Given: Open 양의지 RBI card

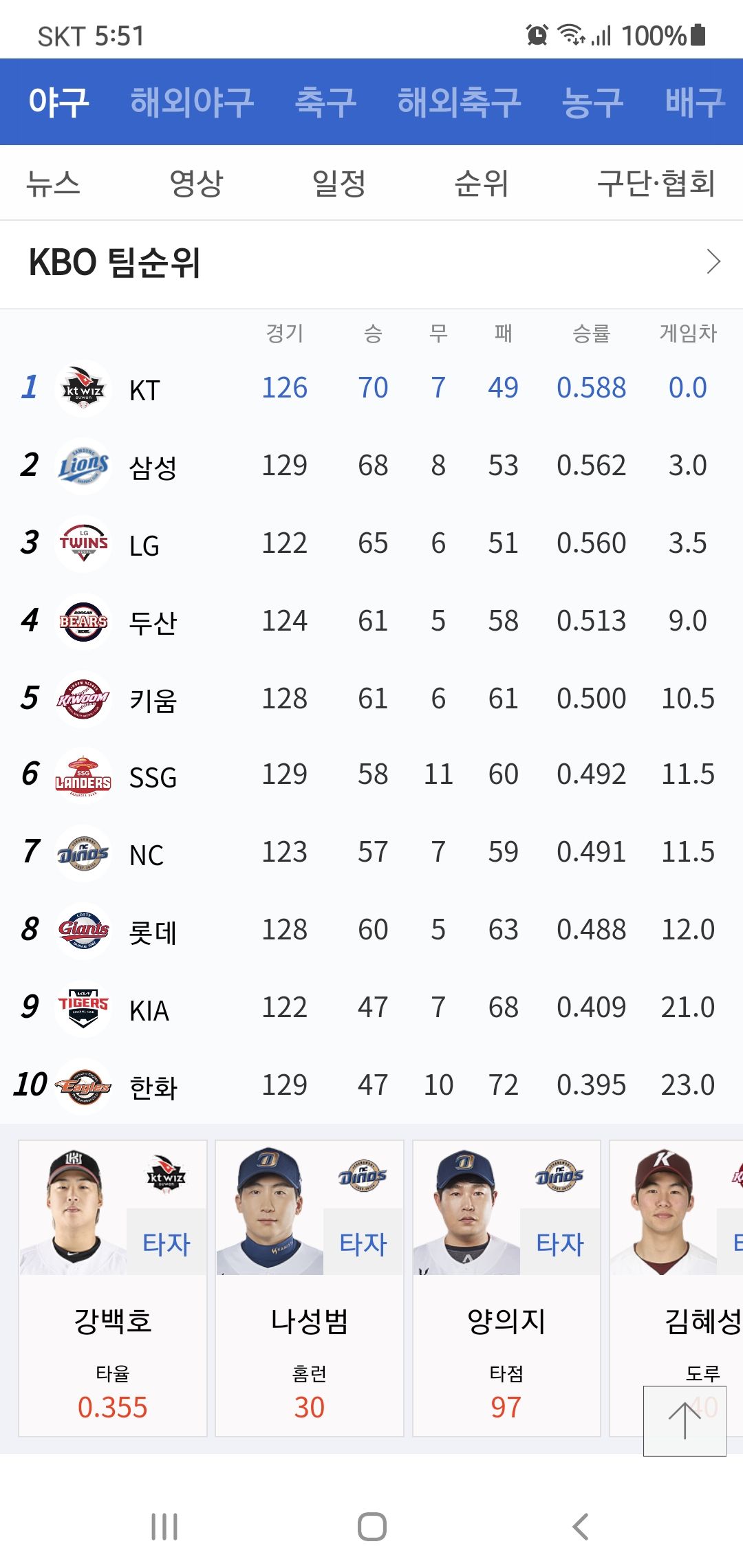Looking at the screenshot, I should (506, 1287).
